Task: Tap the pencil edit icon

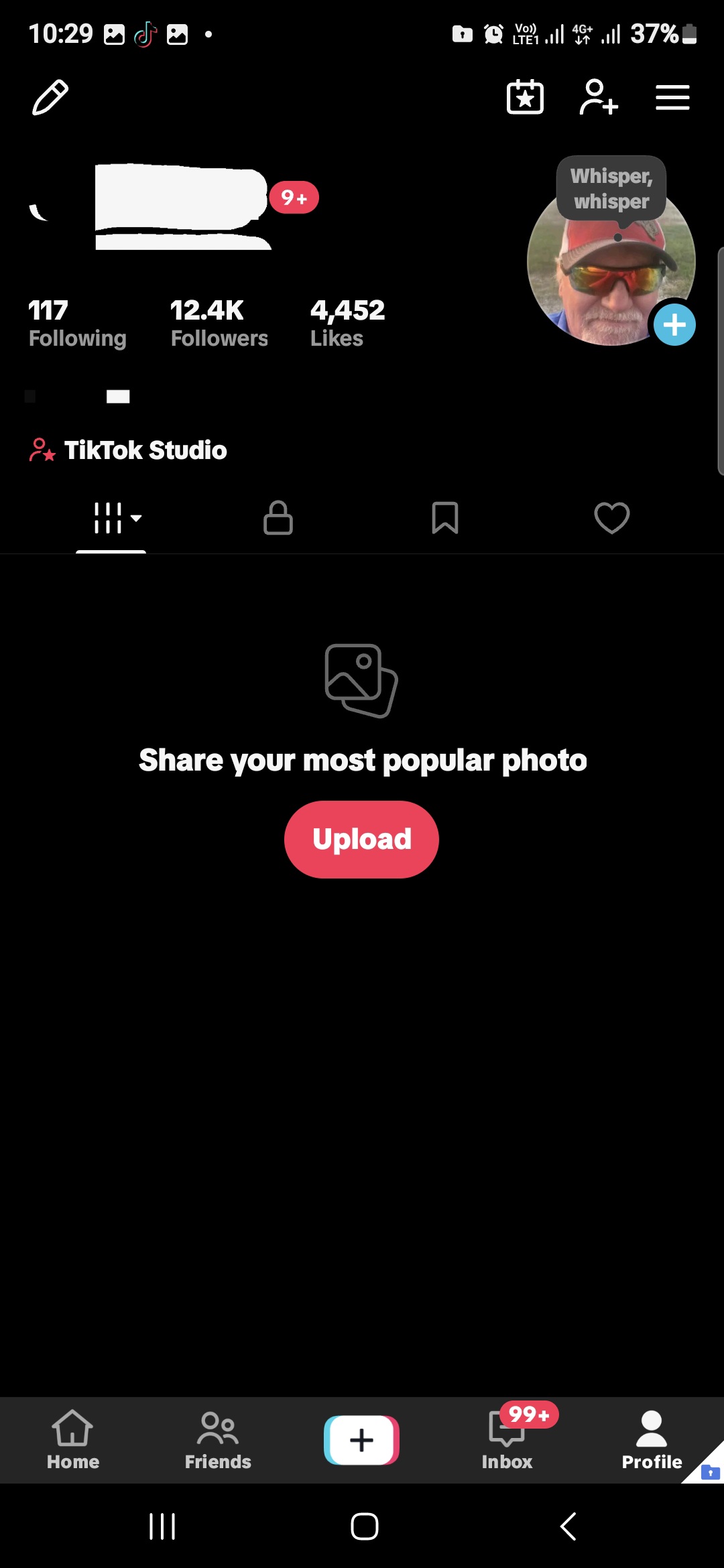Action: pos(50,97)
